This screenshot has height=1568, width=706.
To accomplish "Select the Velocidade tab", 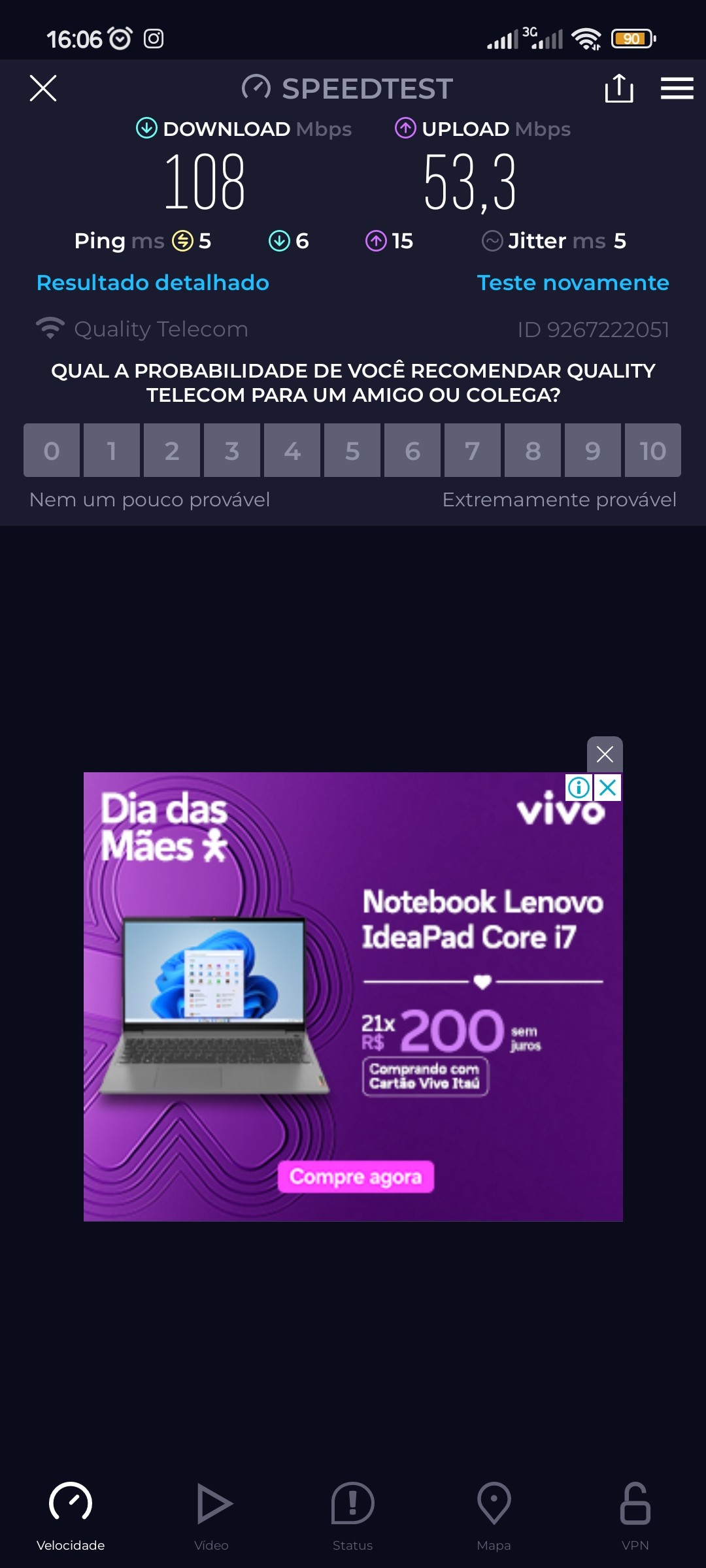I will pos(71,1516).
